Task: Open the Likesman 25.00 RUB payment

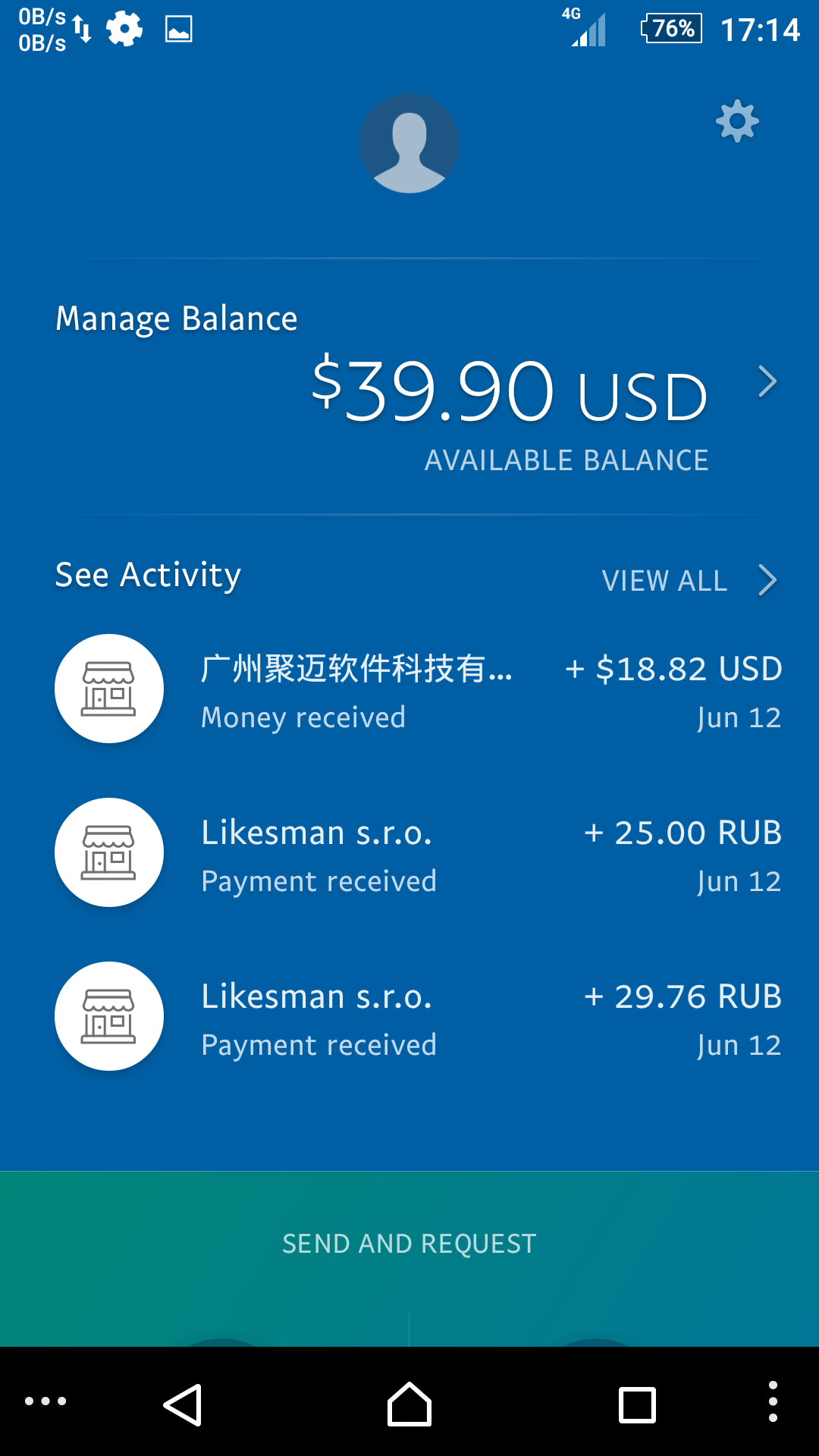Action: pyautogui.click(x=417, y=854)
